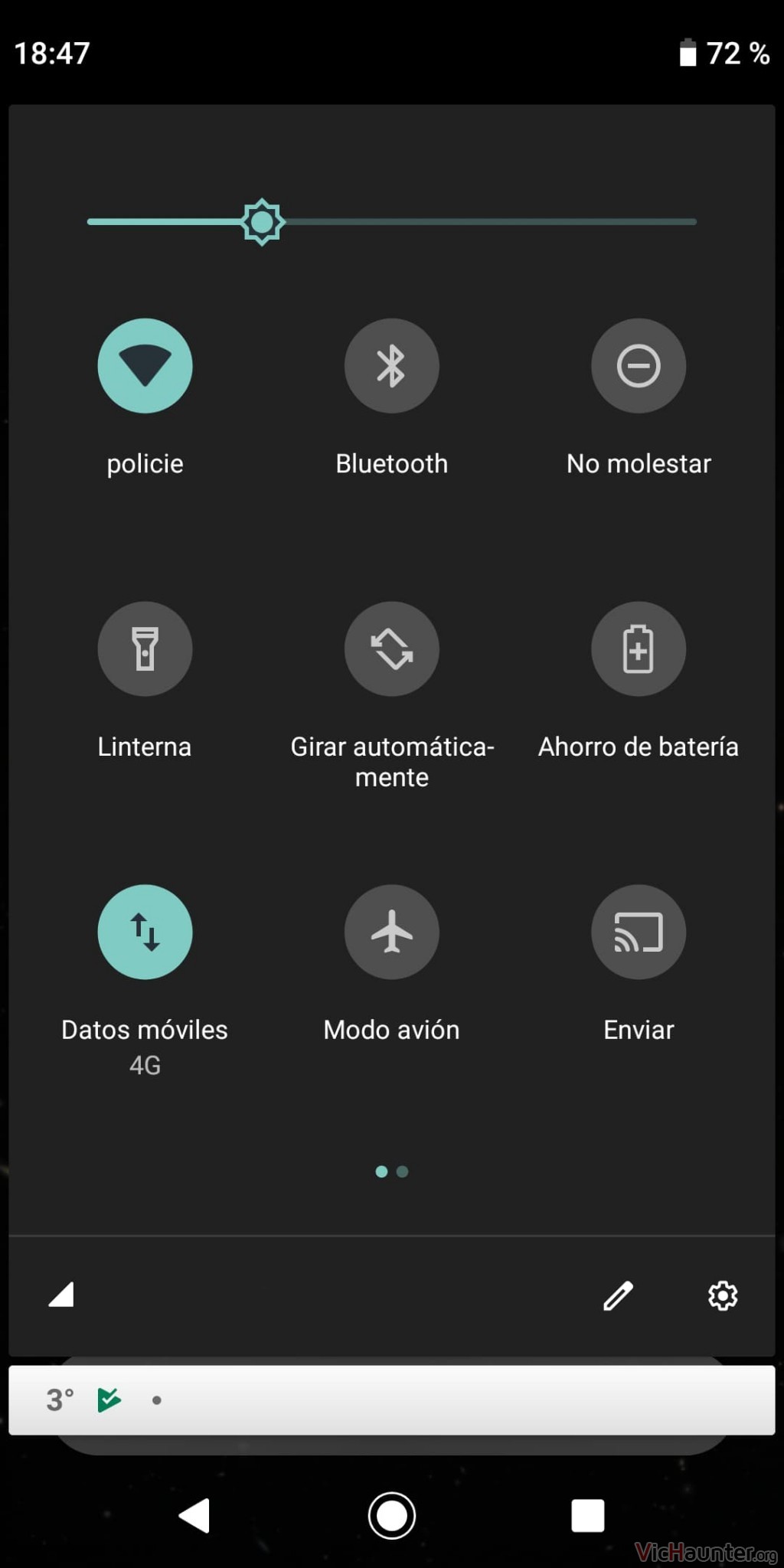The width and height of the screenshot is (784, 1568).
Task: Go to the home screen
Action: [392, 1515]
